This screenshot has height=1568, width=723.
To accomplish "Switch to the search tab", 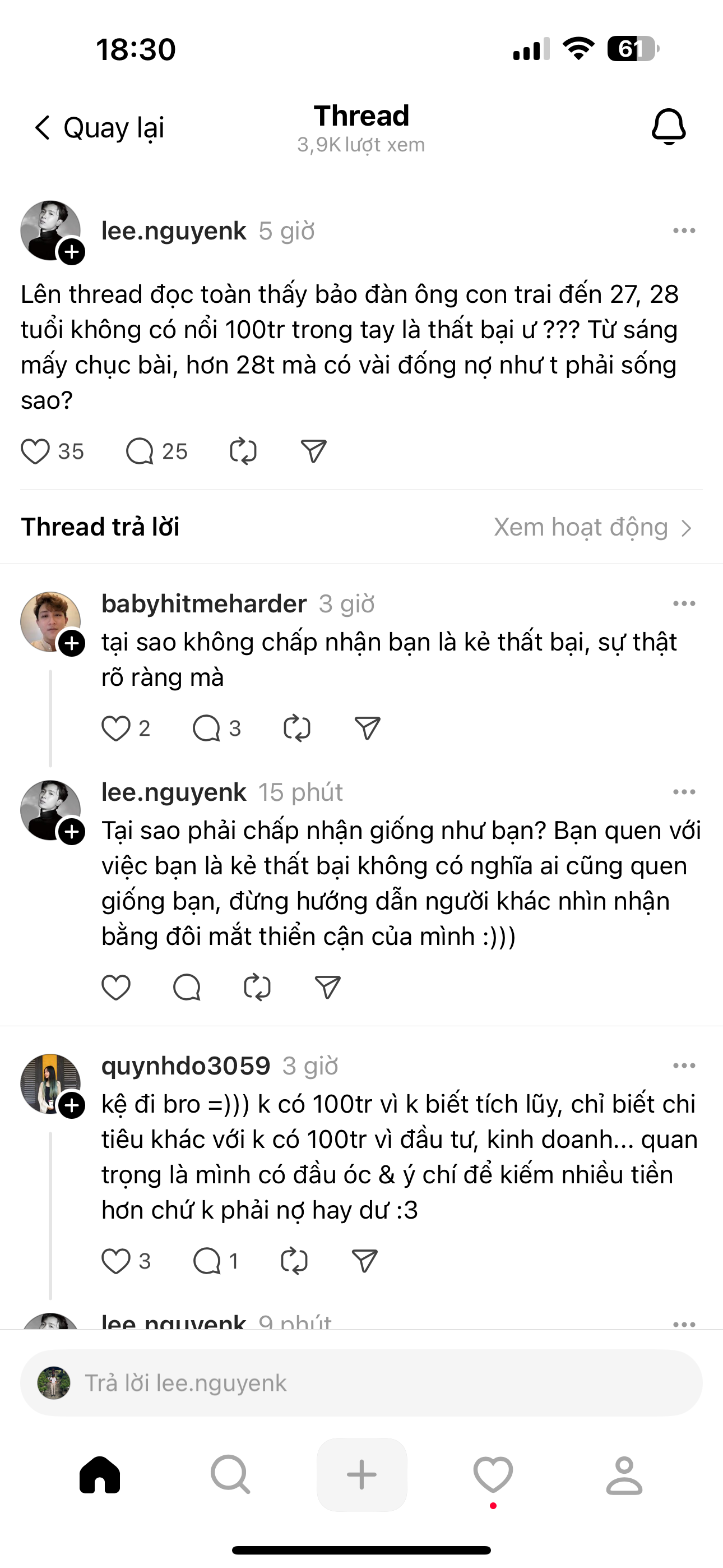I will coord(230,1475).
